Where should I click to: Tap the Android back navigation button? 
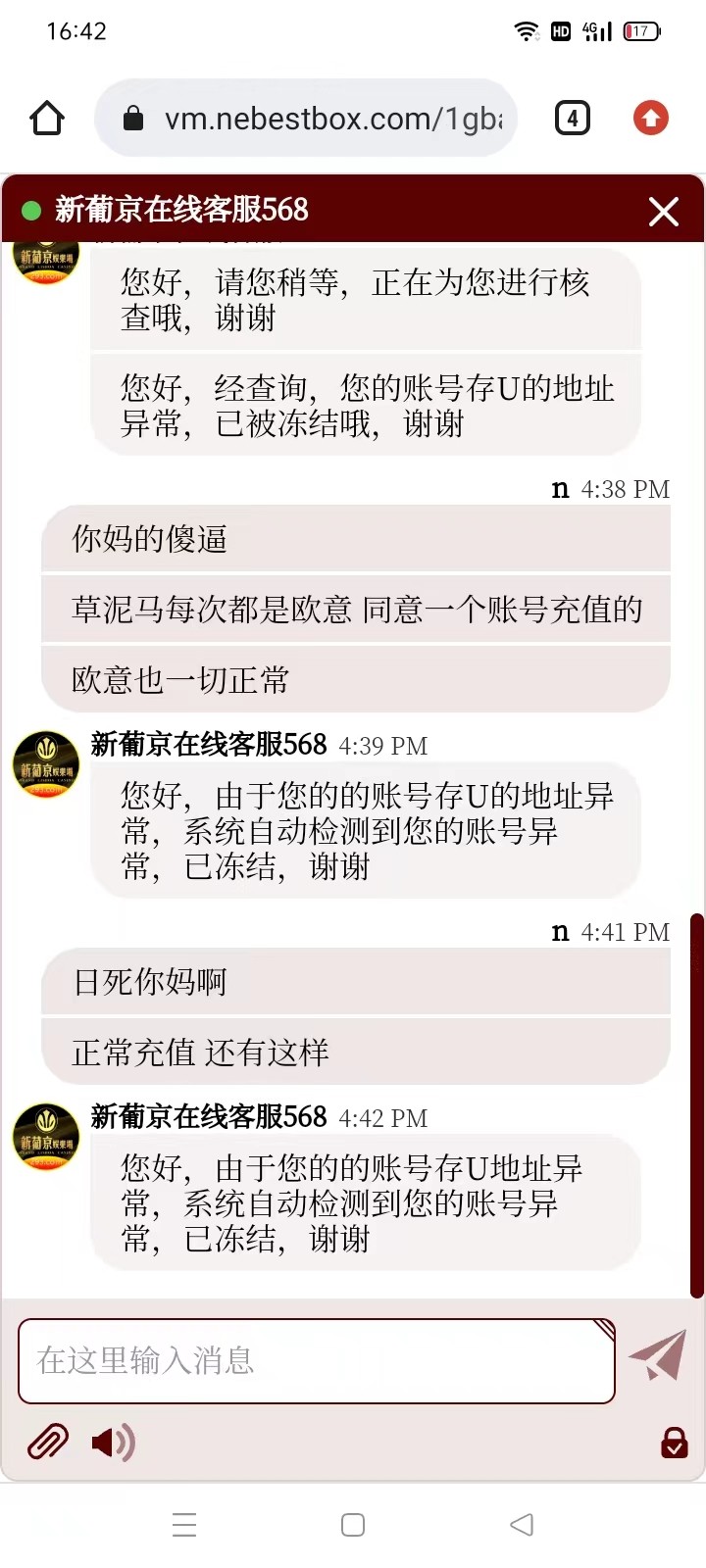(x=521, y=1525)
